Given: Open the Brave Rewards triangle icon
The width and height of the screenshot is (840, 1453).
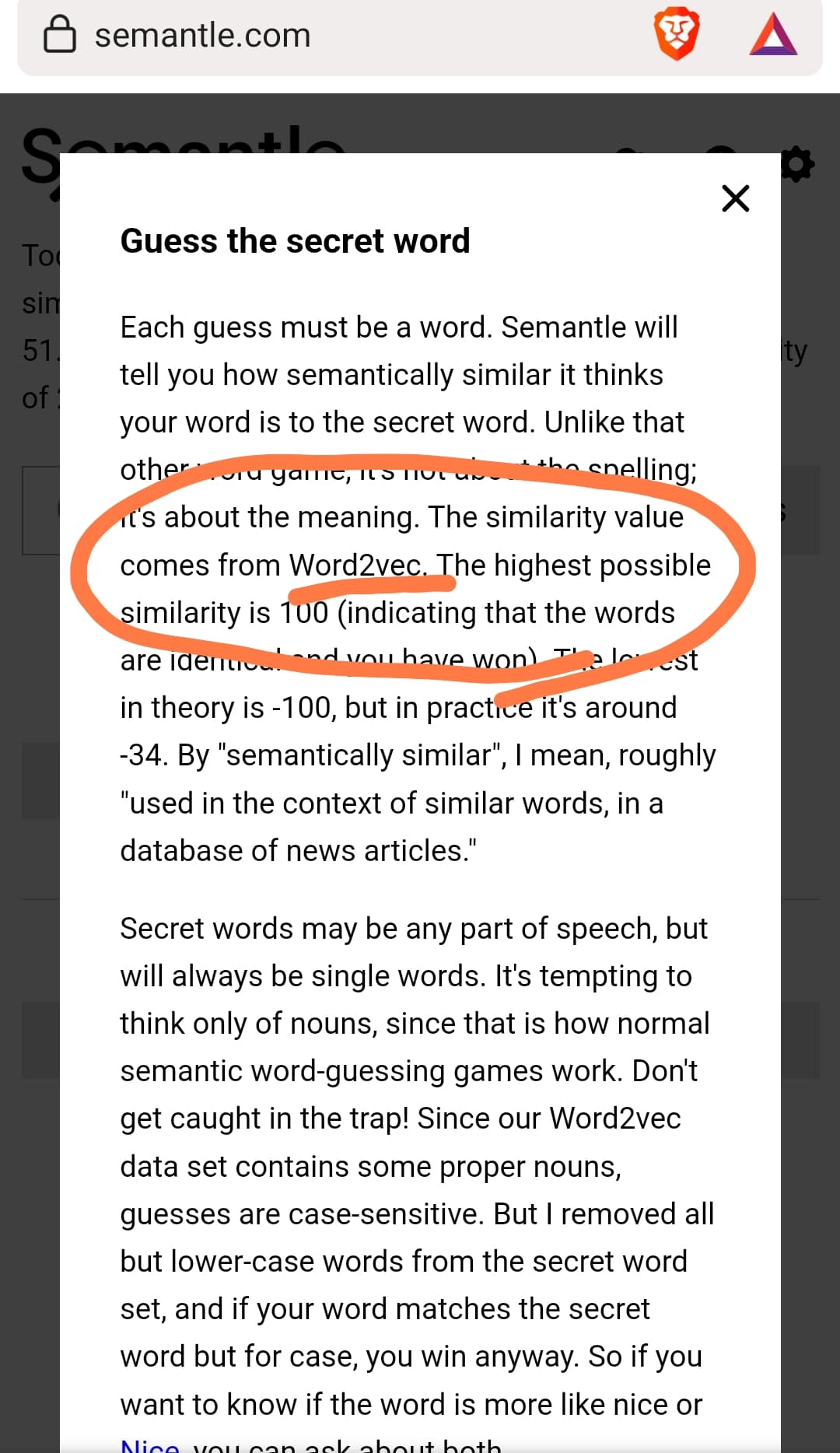Looking at the screenshot, I should [x=773, y=35].
